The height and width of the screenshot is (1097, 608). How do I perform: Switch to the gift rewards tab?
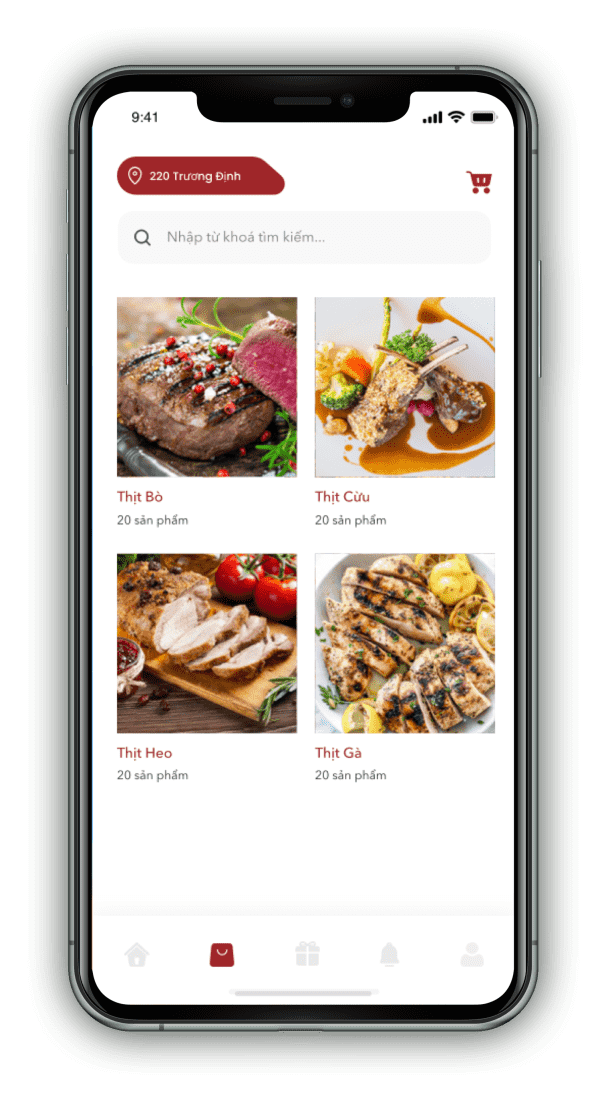(x=307, y=954)
